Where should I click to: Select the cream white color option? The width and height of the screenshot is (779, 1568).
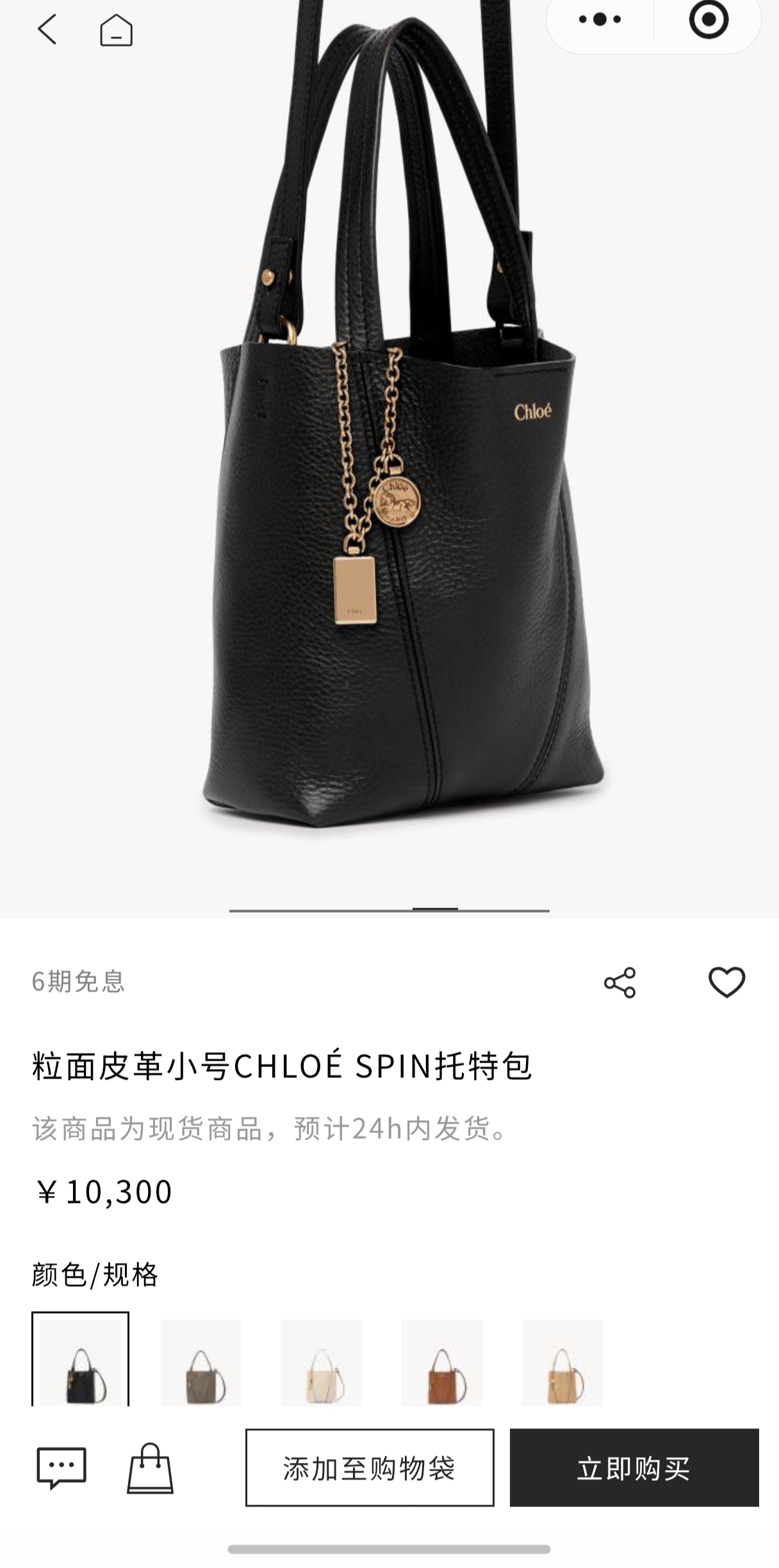coord(322,1362)
